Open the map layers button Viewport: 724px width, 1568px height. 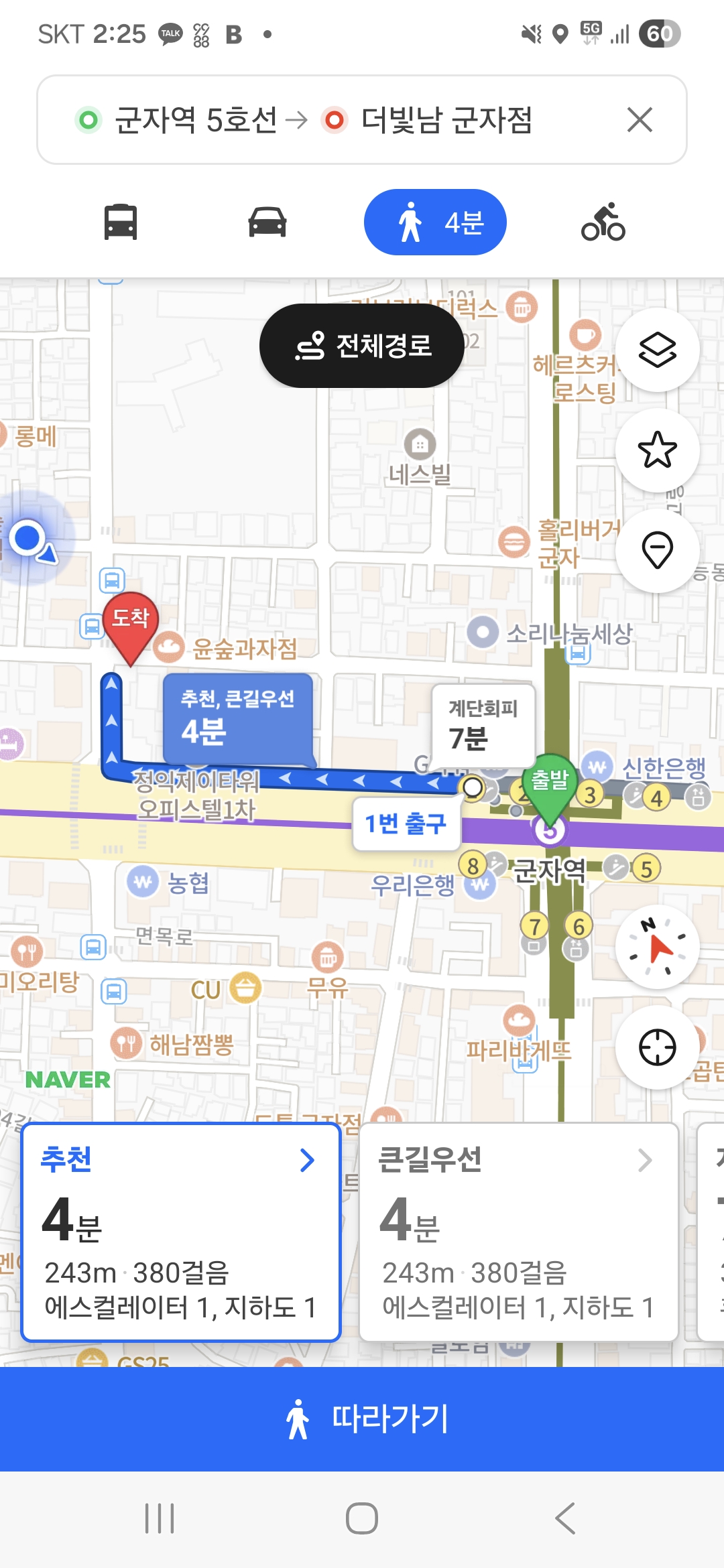[658, 350]
